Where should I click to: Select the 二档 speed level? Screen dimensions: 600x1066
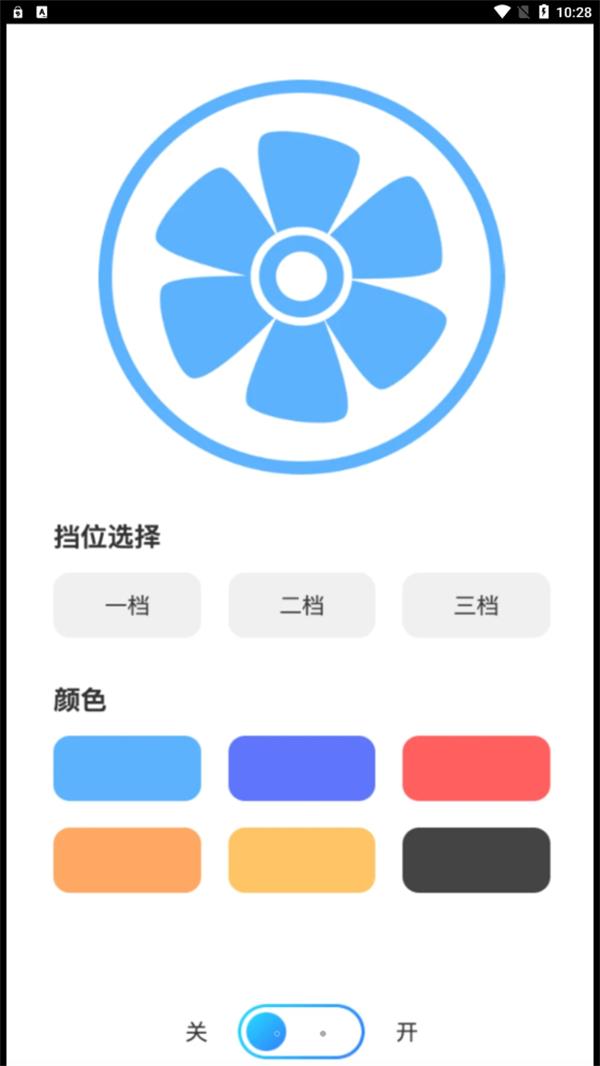301,605
